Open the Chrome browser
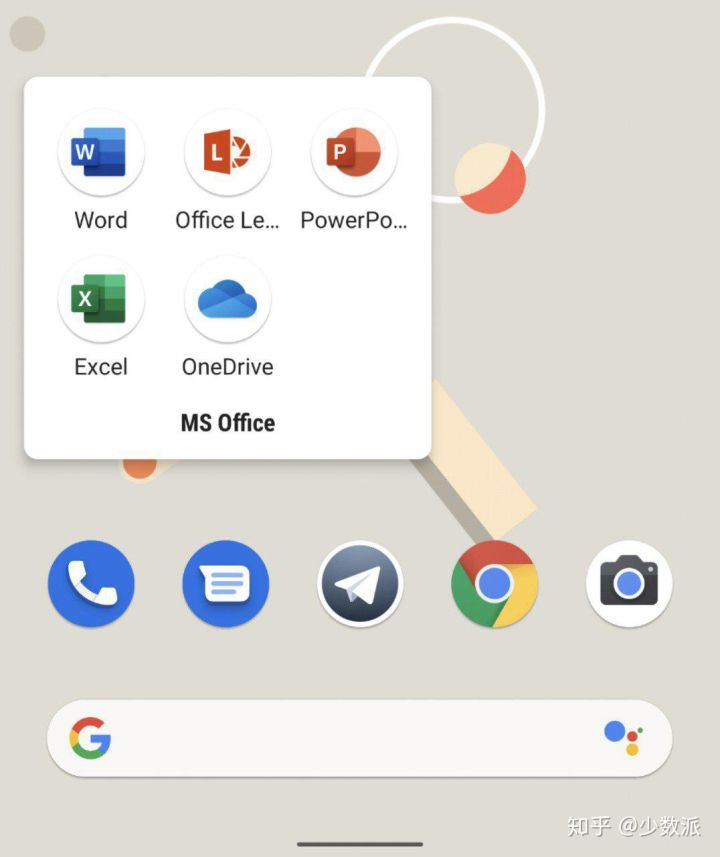This screenshot has height=857, width=720. (494, 584)
